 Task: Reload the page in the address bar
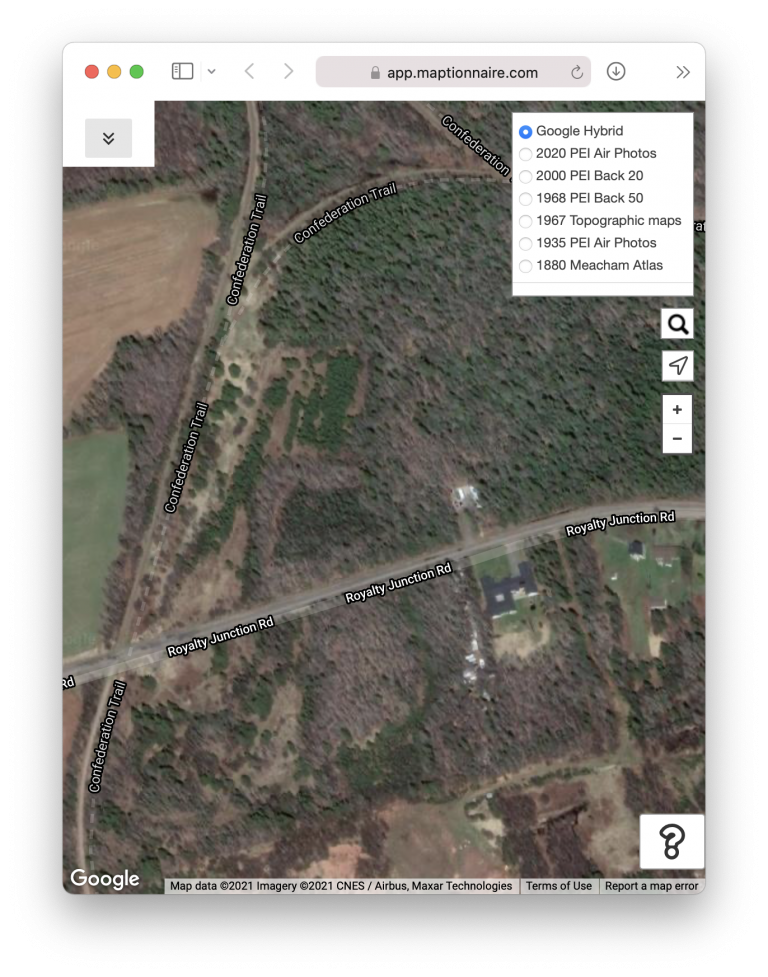[x=576, y=72]
